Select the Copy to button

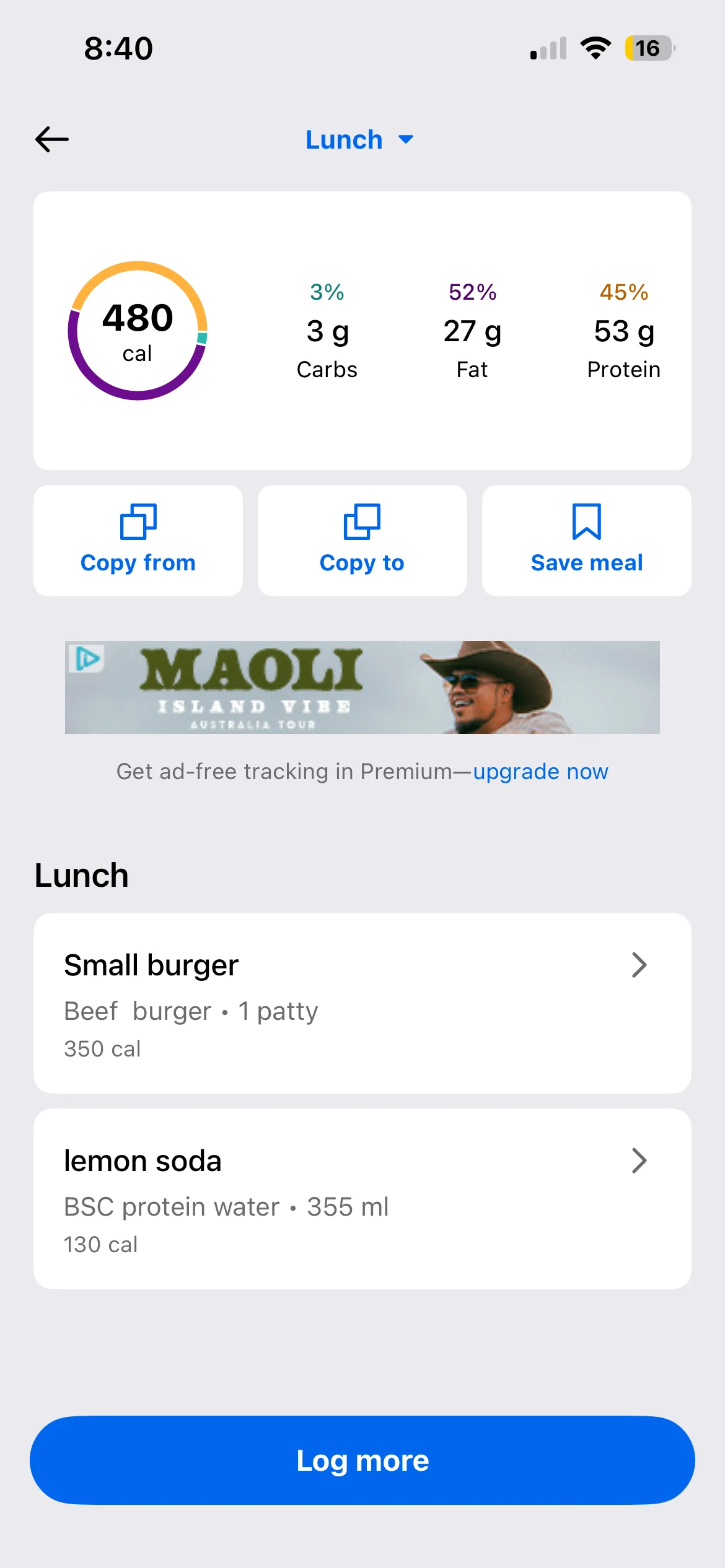click(x=362, y=540)
